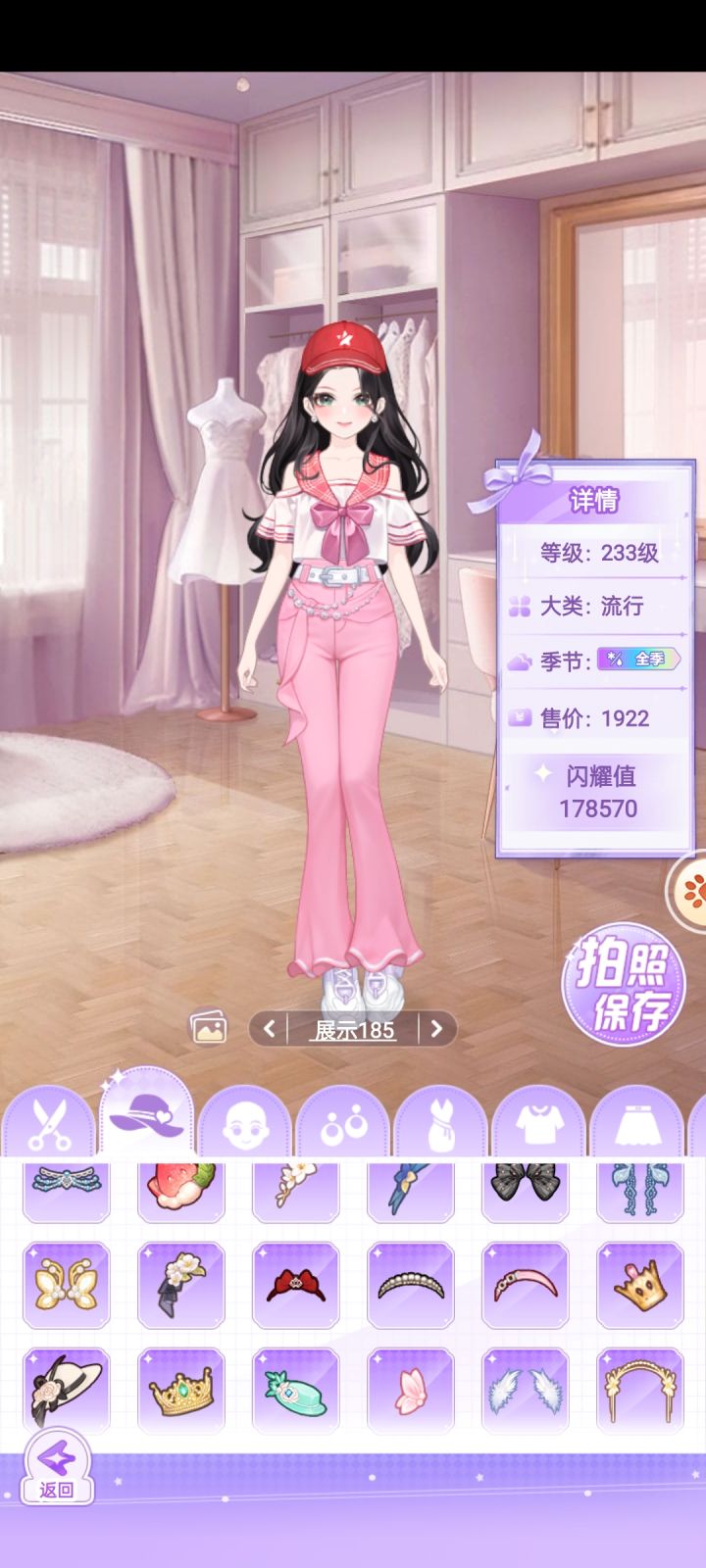Image resolution: width=706 pixels, height=1568 pixels.
Task: Select the golden crown with green gem
Action: point(181,1390)
